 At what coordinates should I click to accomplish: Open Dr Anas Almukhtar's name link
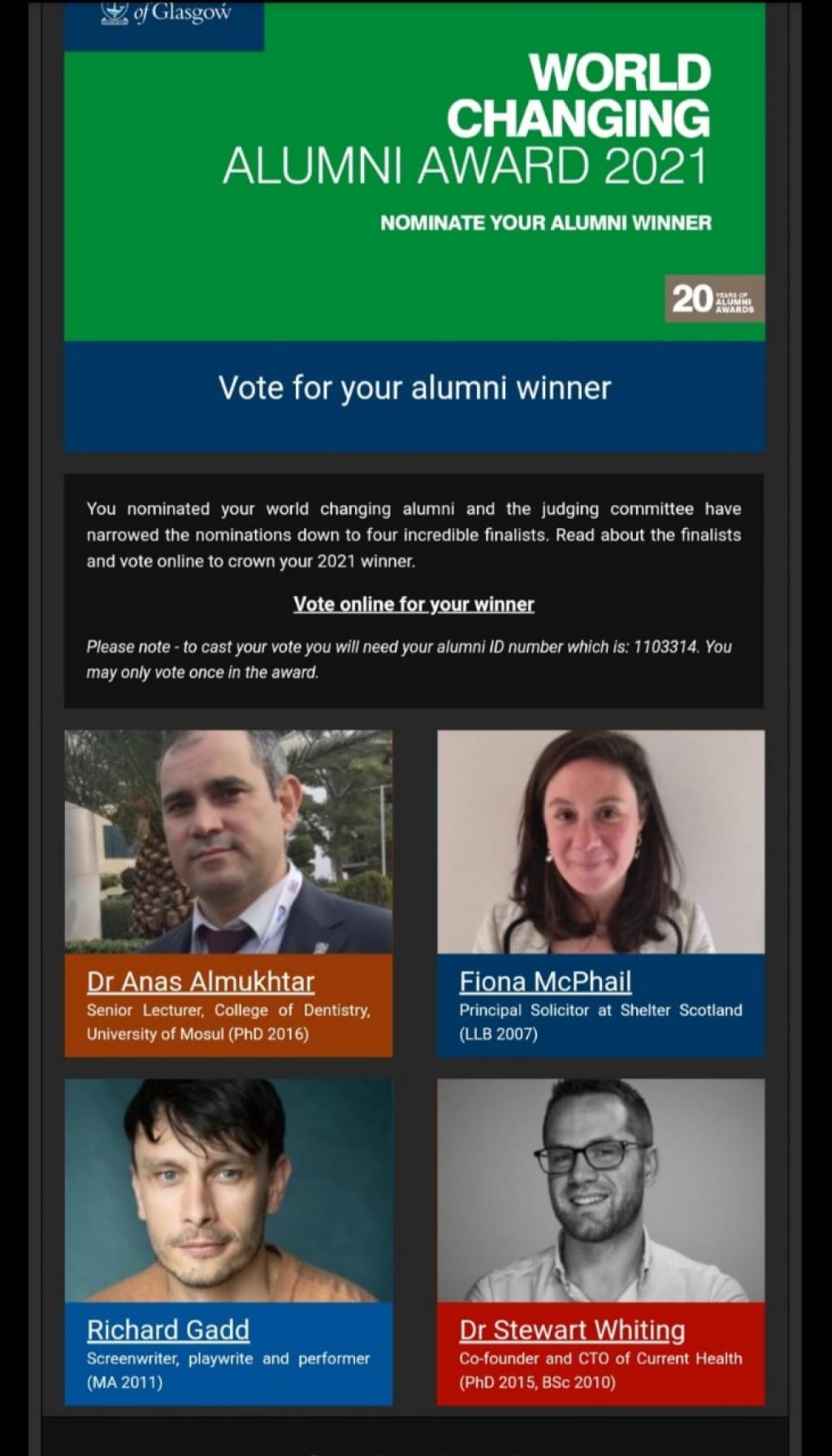point(200,982)
